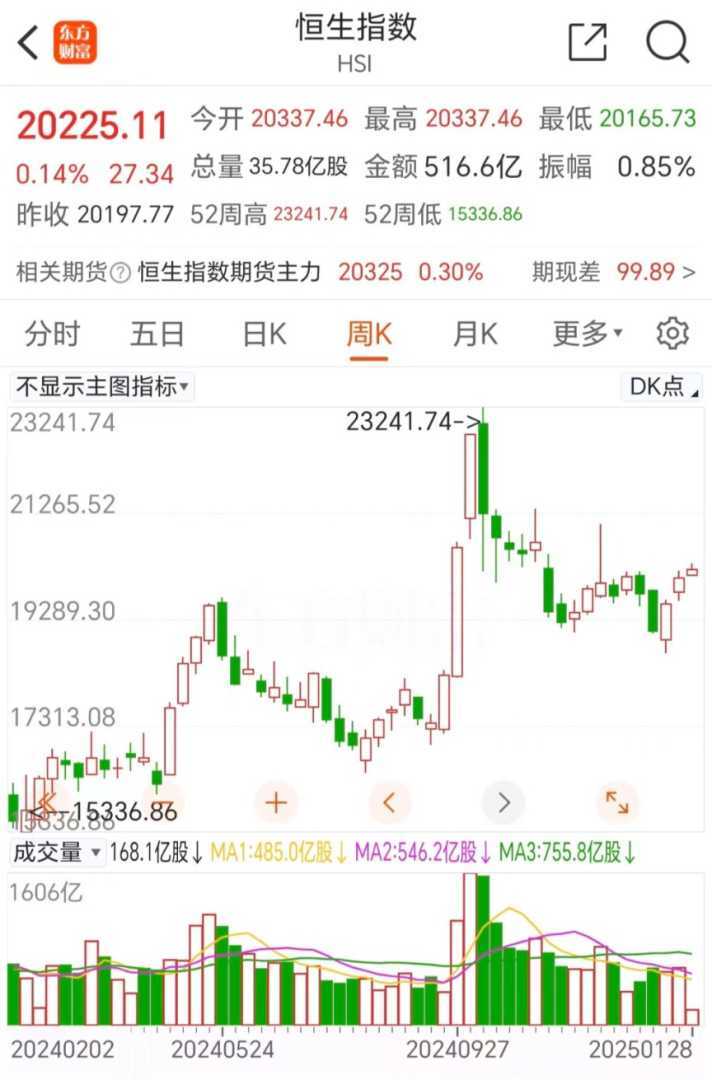712x1080 pixels.
Task: Switch to the 月K tab
Action: tap(475, 333)
